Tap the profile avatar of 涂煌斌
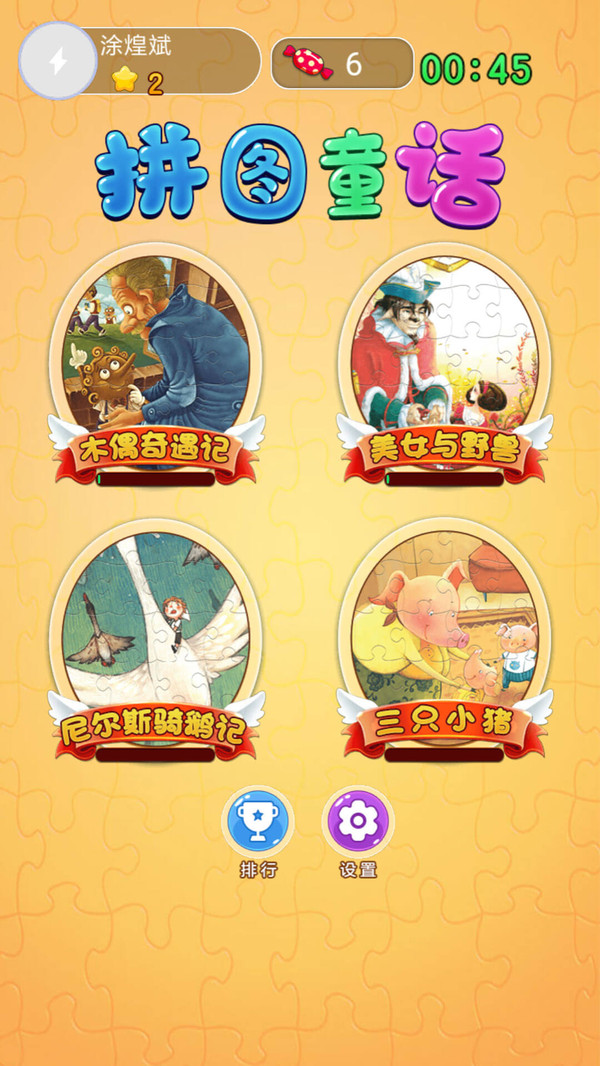Image resolution: width=600 pixels, height=1066 pixels. point(58,61)
